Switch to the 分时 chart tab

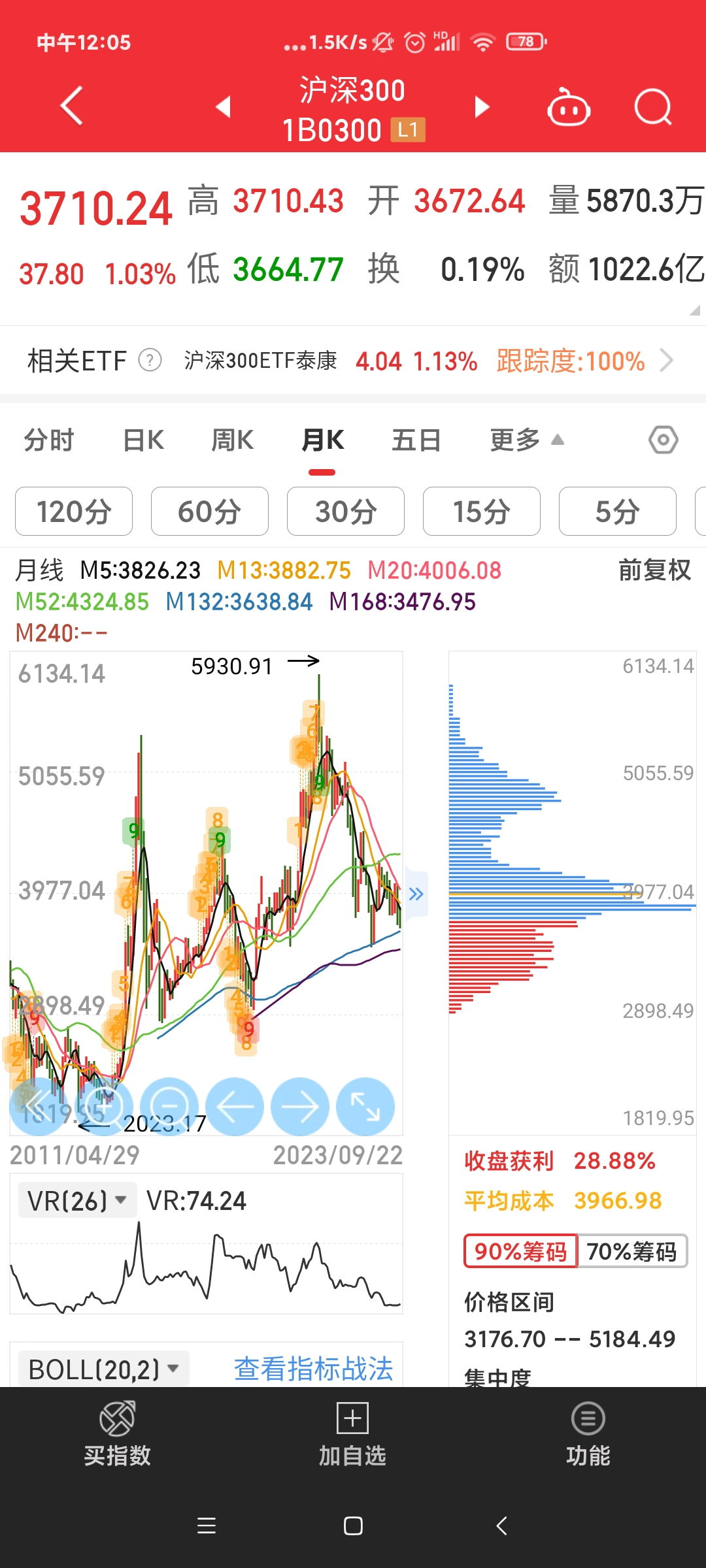point(49,440)
